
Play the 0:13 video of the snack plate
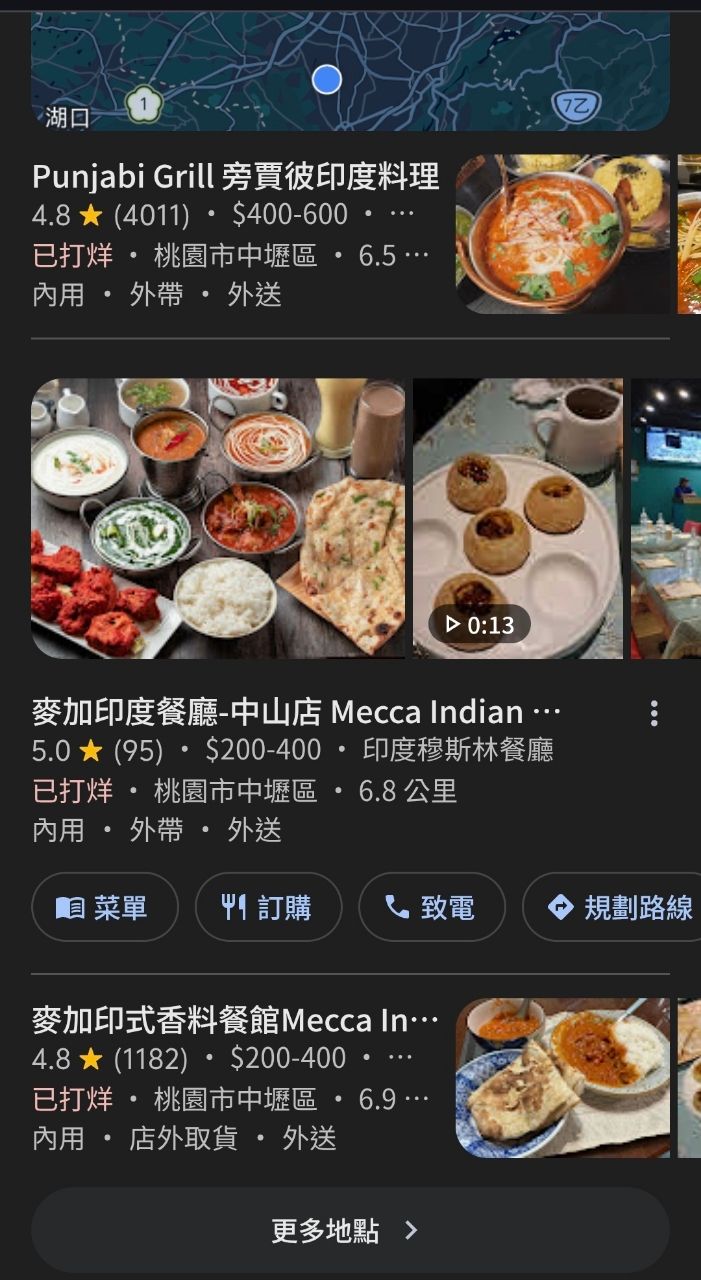(x=518, y=518)
